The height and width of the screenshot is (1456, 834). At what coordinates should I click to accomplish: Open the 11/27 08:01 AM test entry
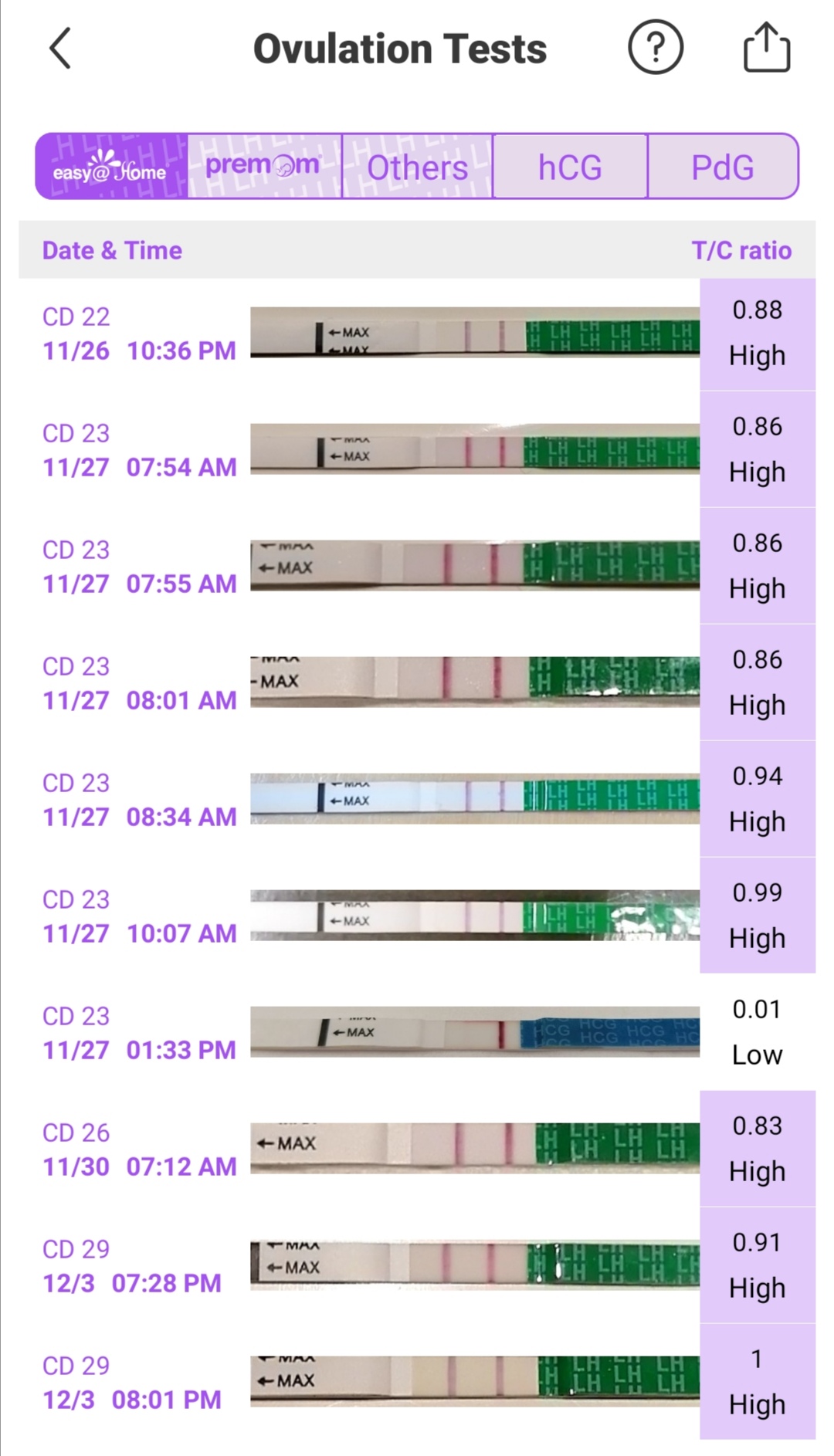(x=417, y=684)
